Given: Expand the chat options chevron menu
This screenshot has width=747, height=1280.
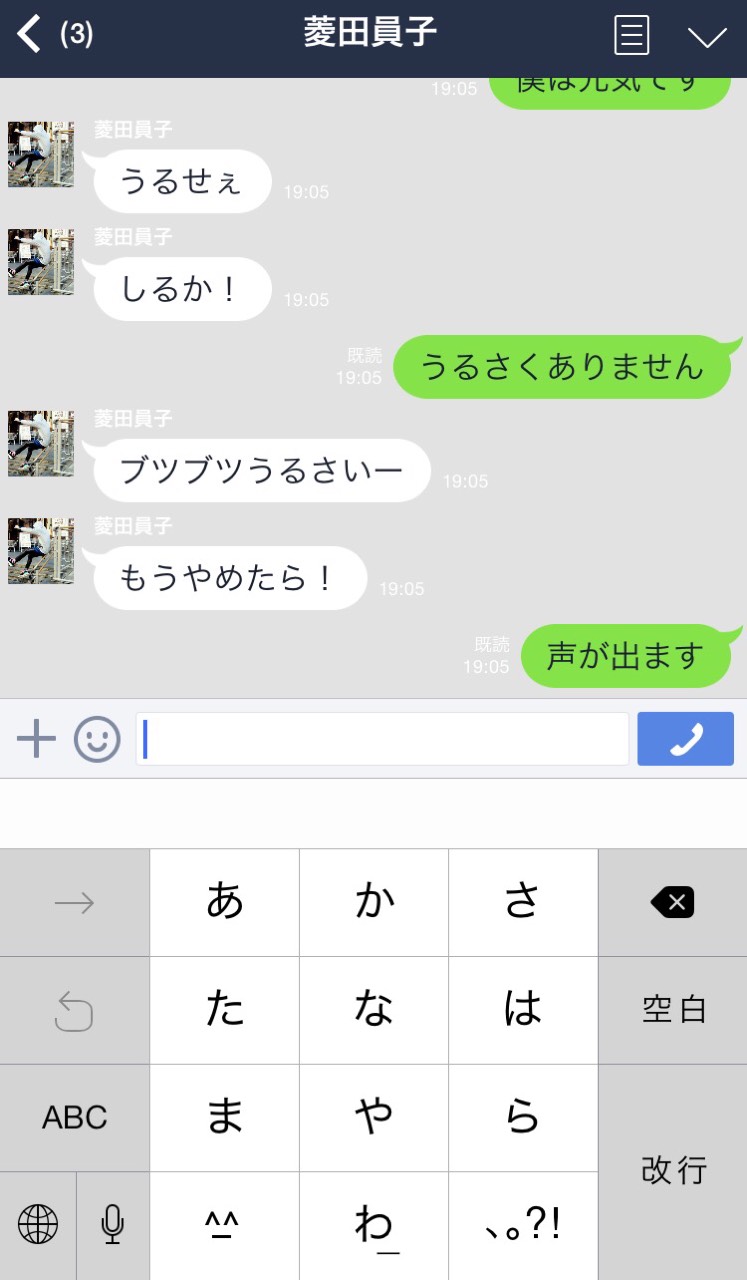Looking at the screenshot, I should [707, 37].
